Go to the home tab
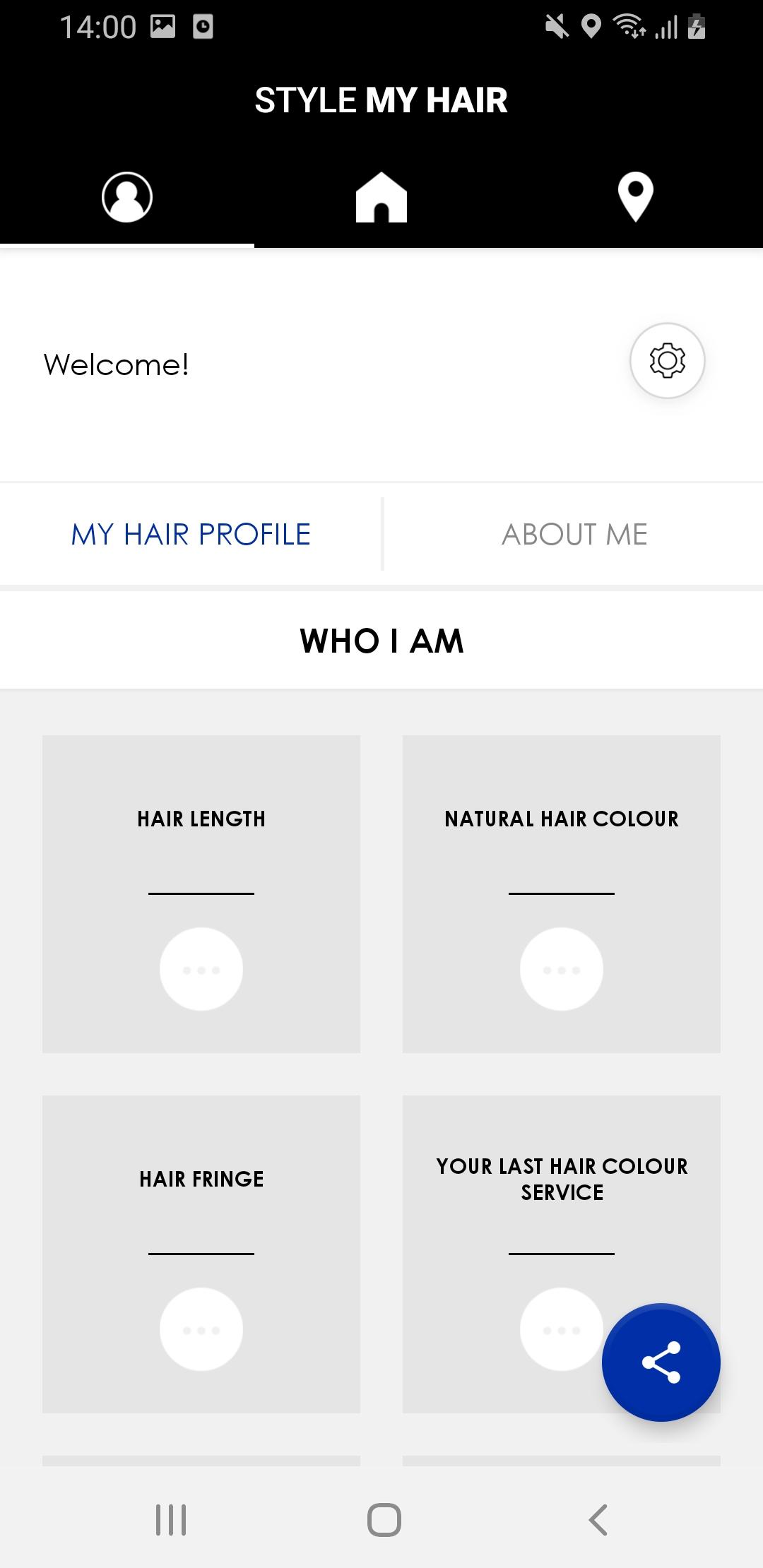The image size is (763, 1568). tap(381, 197)
